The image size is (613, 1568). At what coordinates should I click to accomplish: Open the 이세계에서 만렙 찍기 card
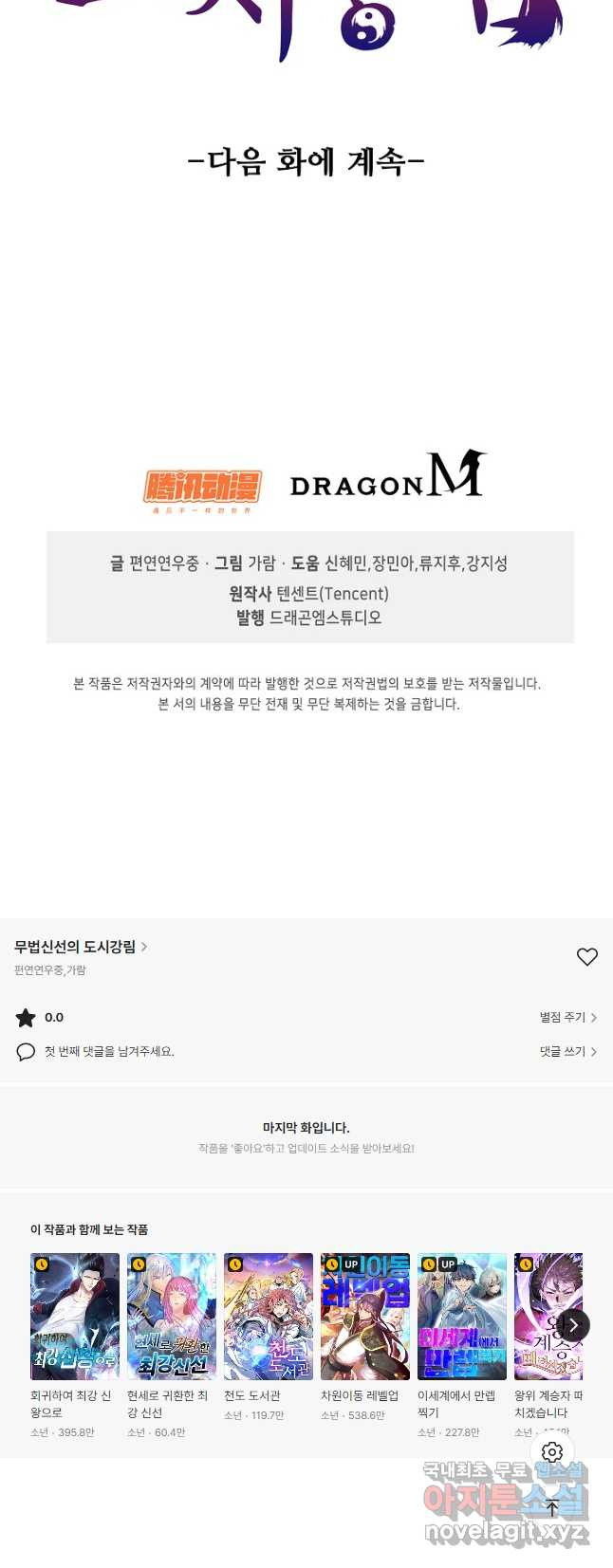[x=462, y=1317]
